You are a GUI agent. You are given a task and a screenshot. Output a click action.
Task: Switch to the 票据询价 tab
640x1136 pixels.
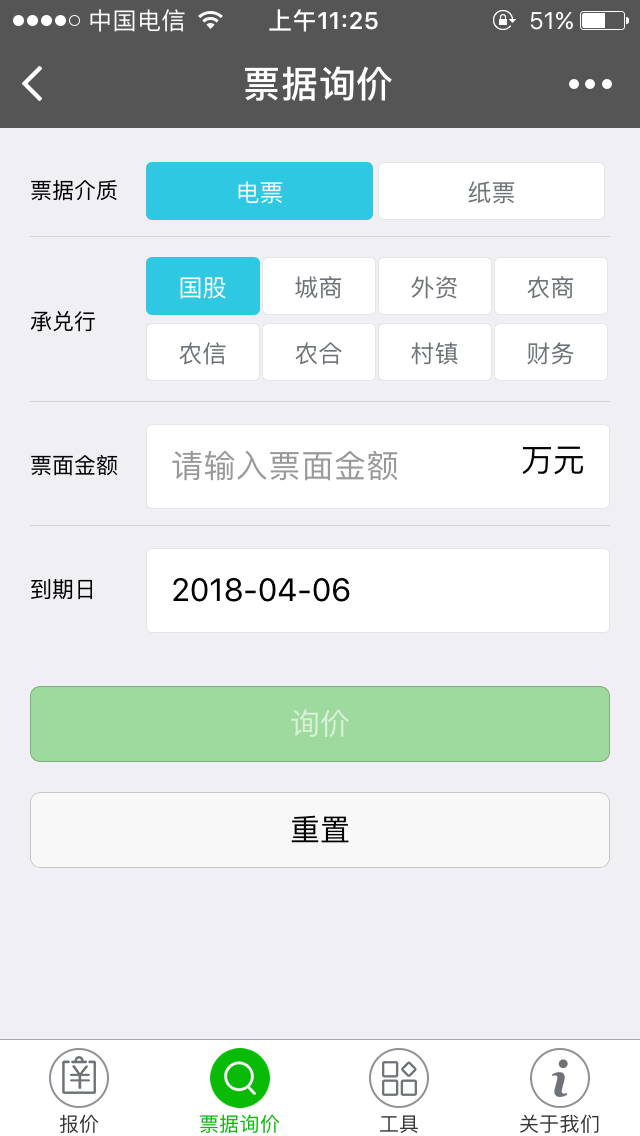[240, 1090]
